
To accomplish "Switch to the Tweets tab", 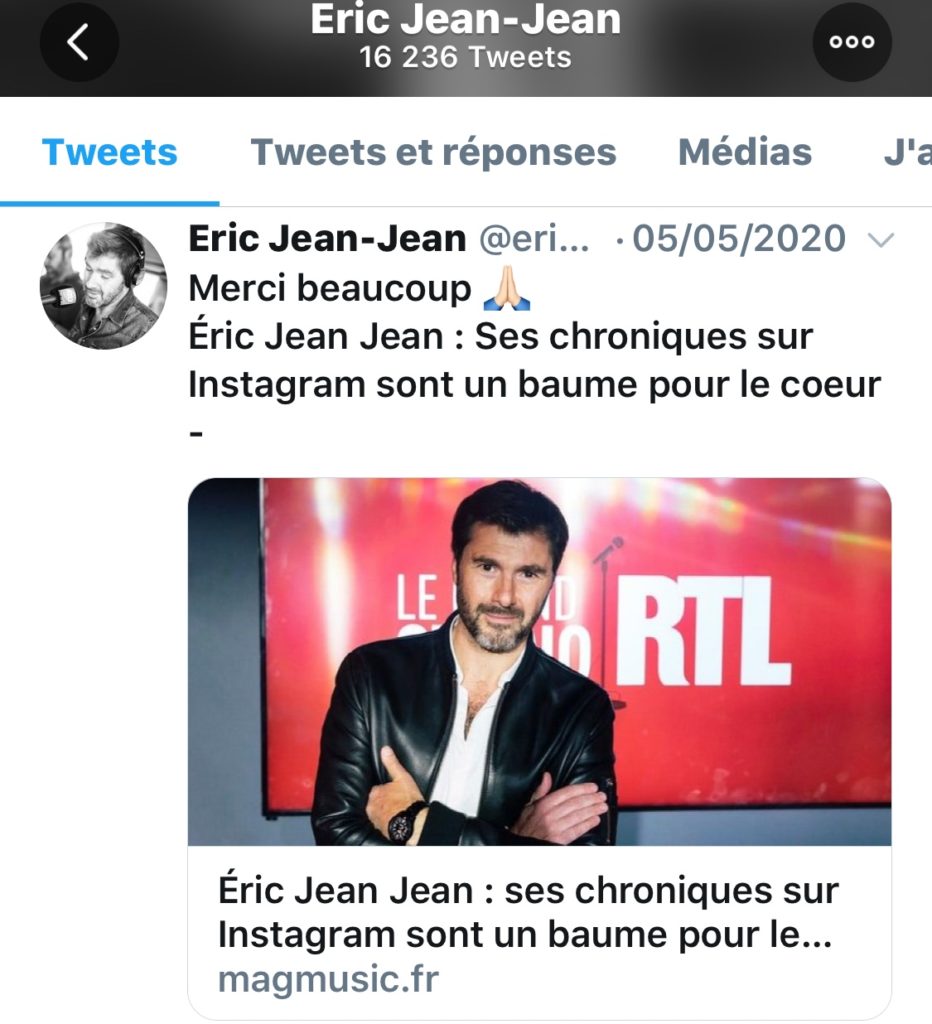I will (x=109, y=153).
